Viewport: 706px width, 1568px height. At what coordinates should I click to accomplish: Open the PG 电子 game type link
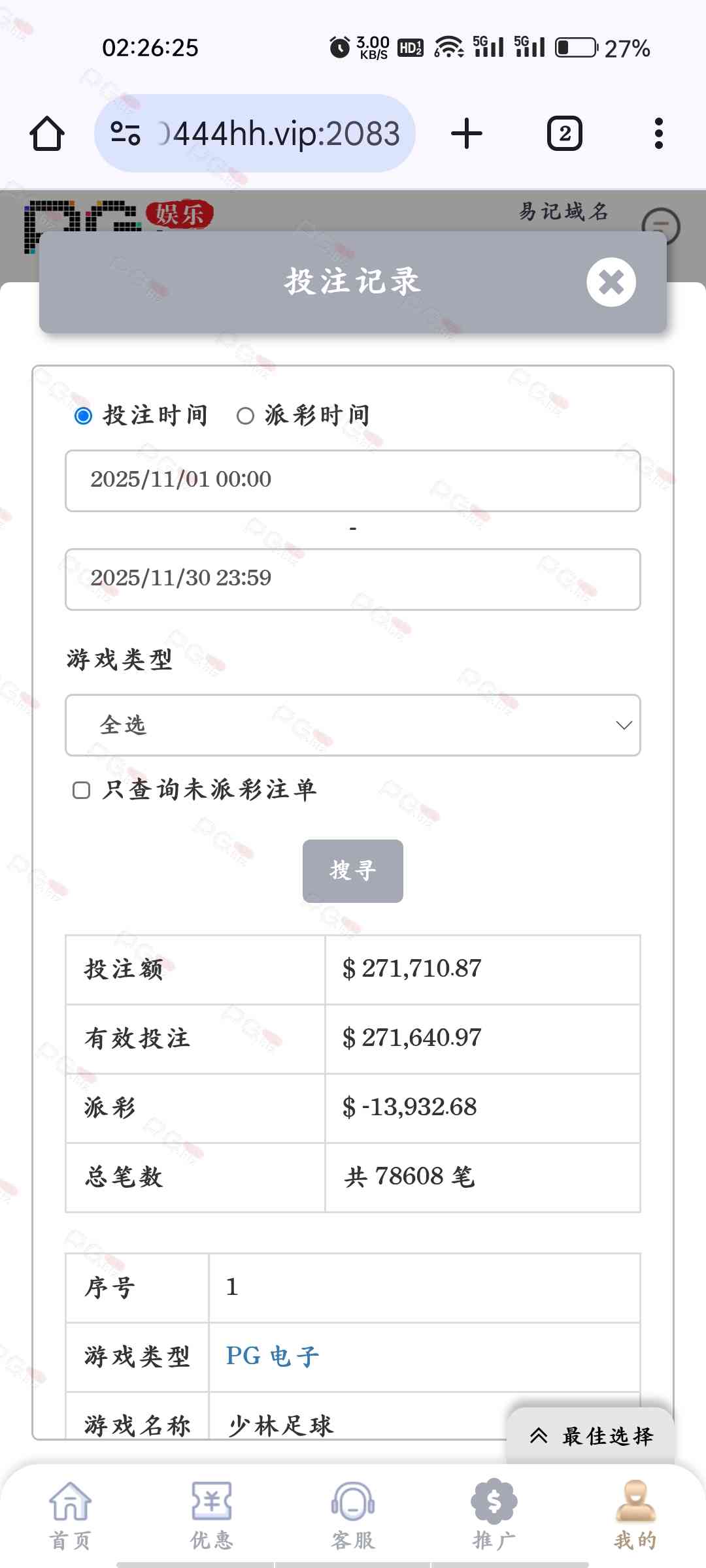pyautogui.click(x=273, y=1356)
